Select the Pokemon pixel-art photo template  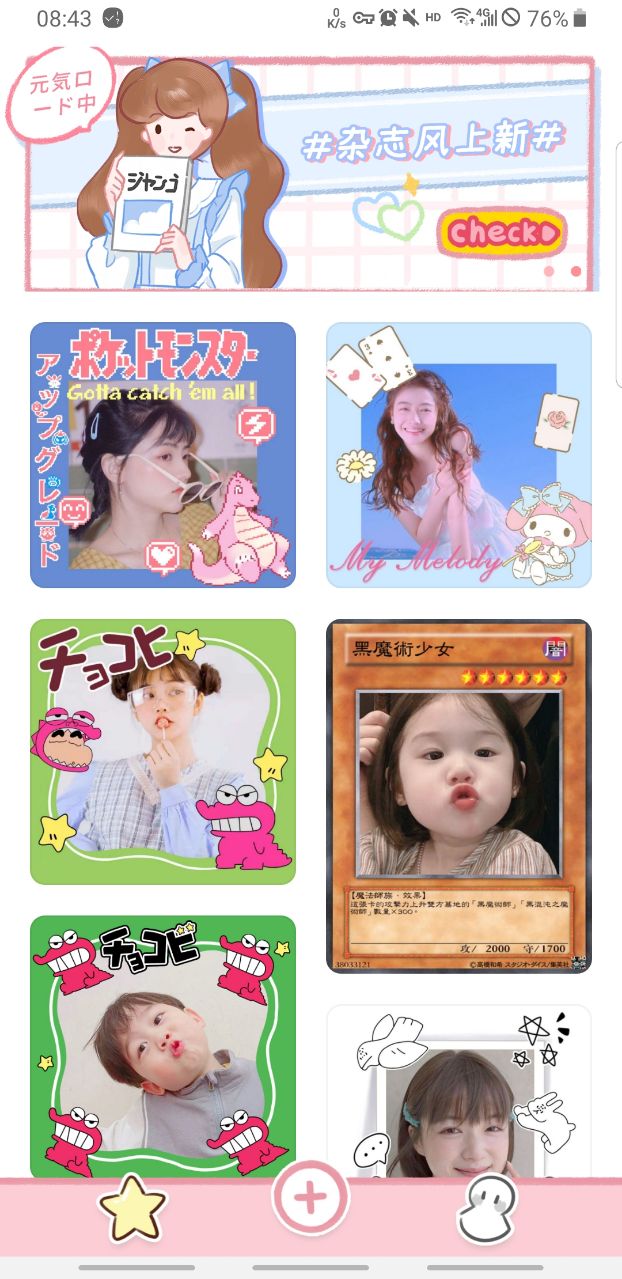point(163,455)
